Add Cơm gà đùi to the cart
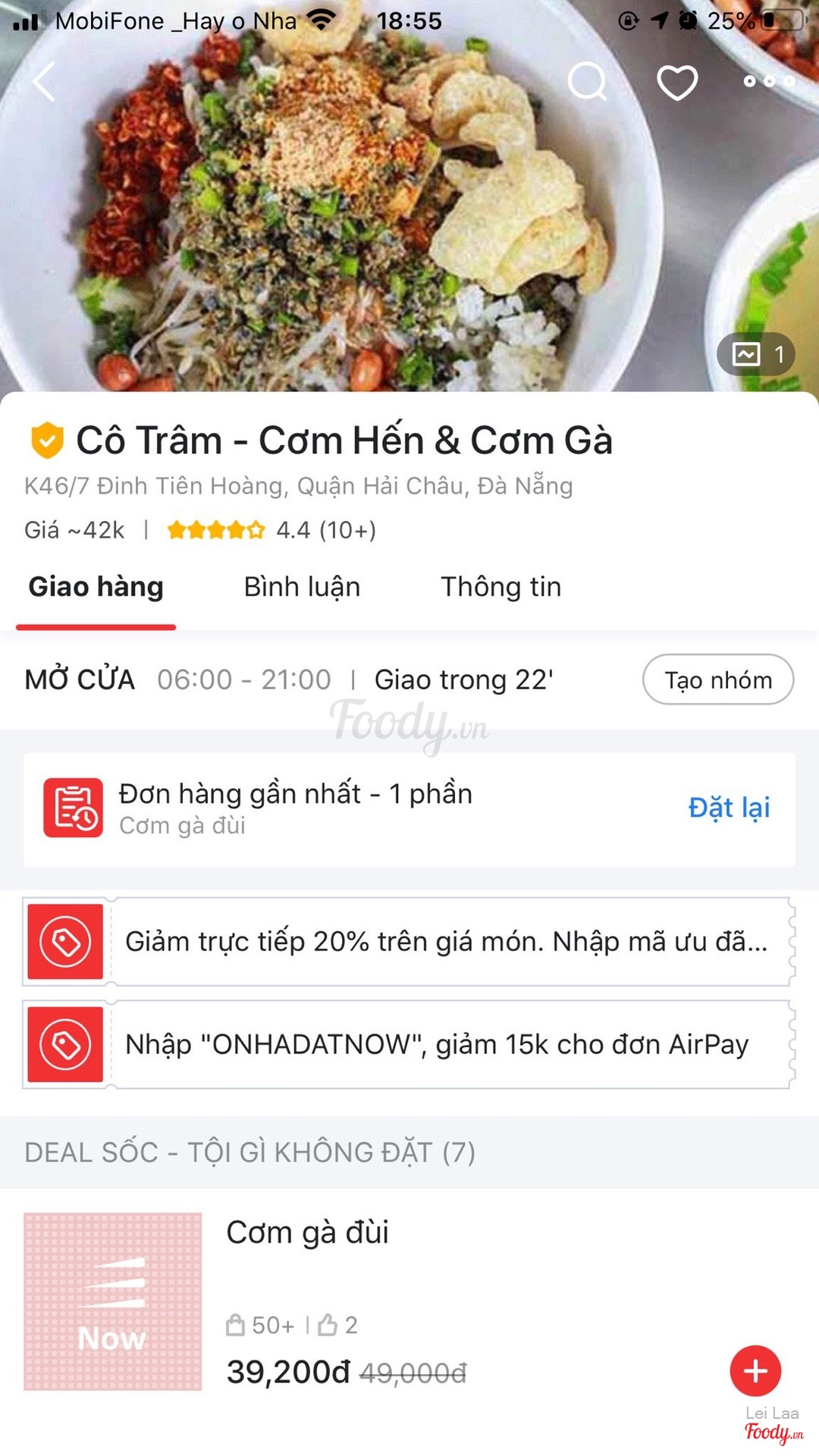The height and width of the screenshot is (1456, 819). 755,1370
